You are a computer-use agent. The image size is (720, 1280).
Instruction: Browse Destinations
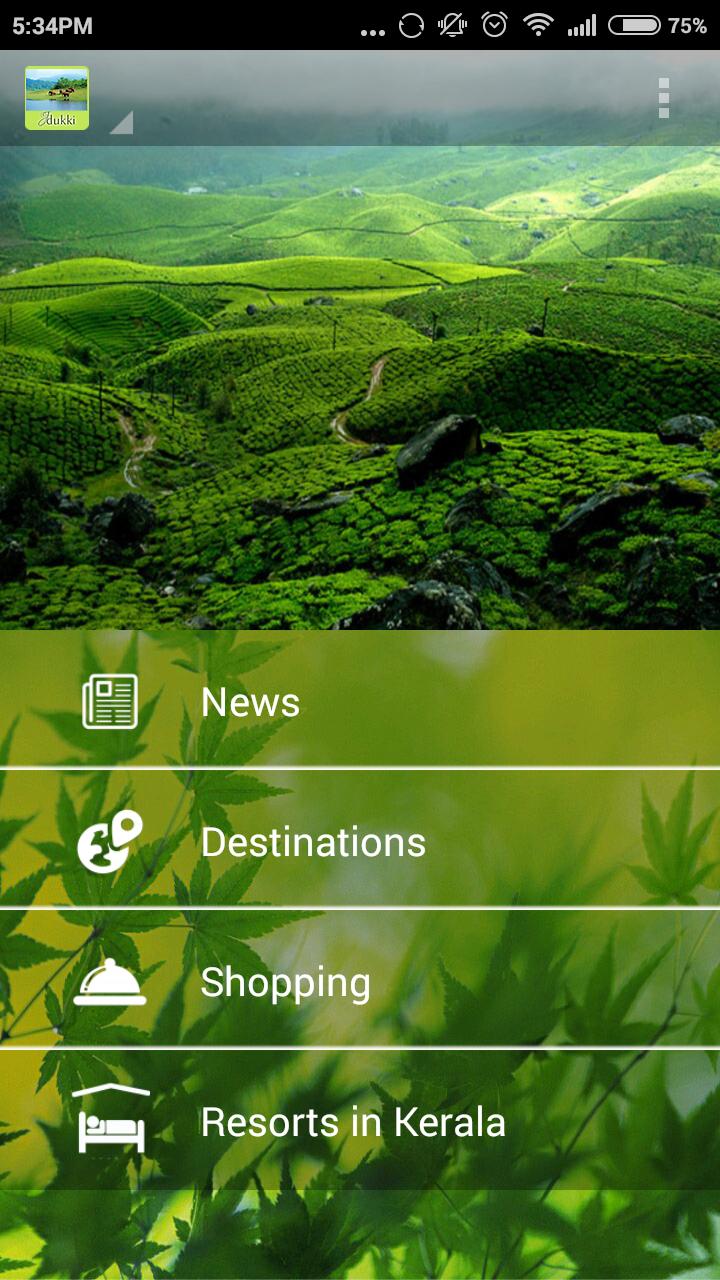[x=360, y=841]
